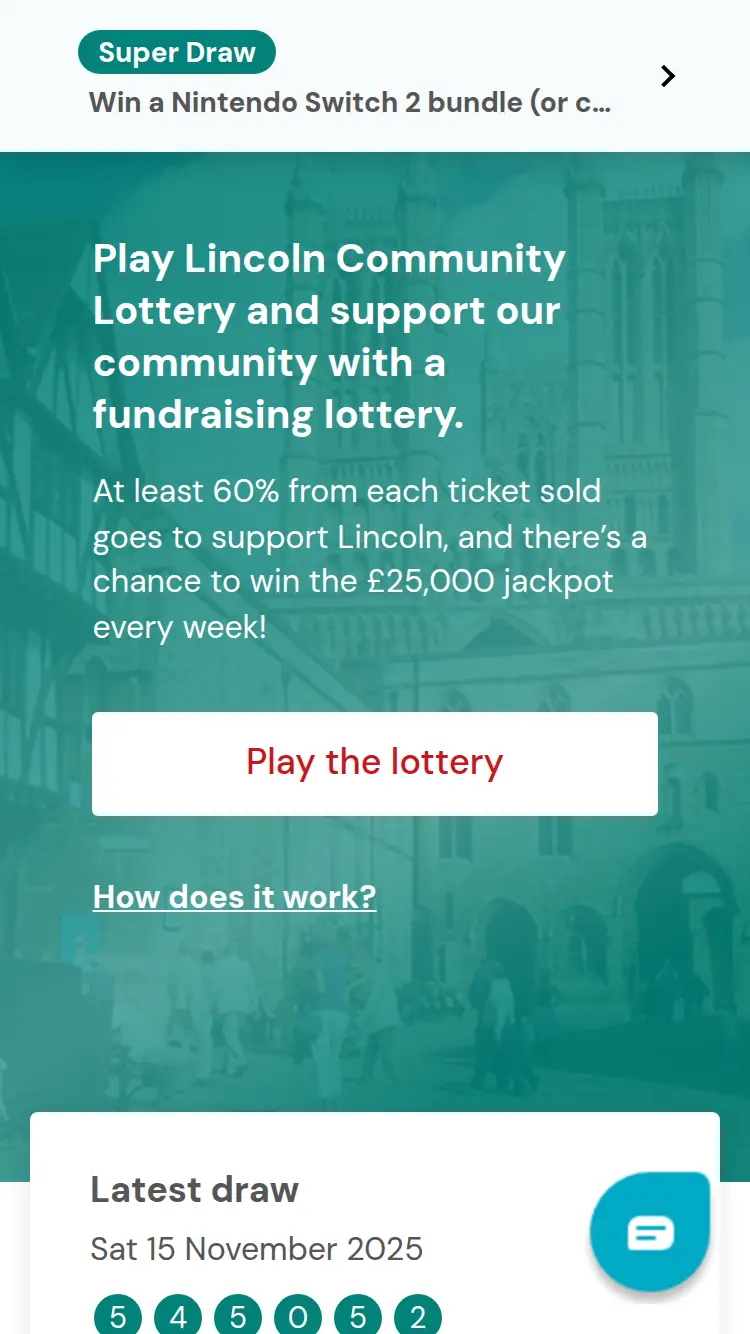Select the lottery ball showing 4

pyautogui.click(x=178, y=1316)
